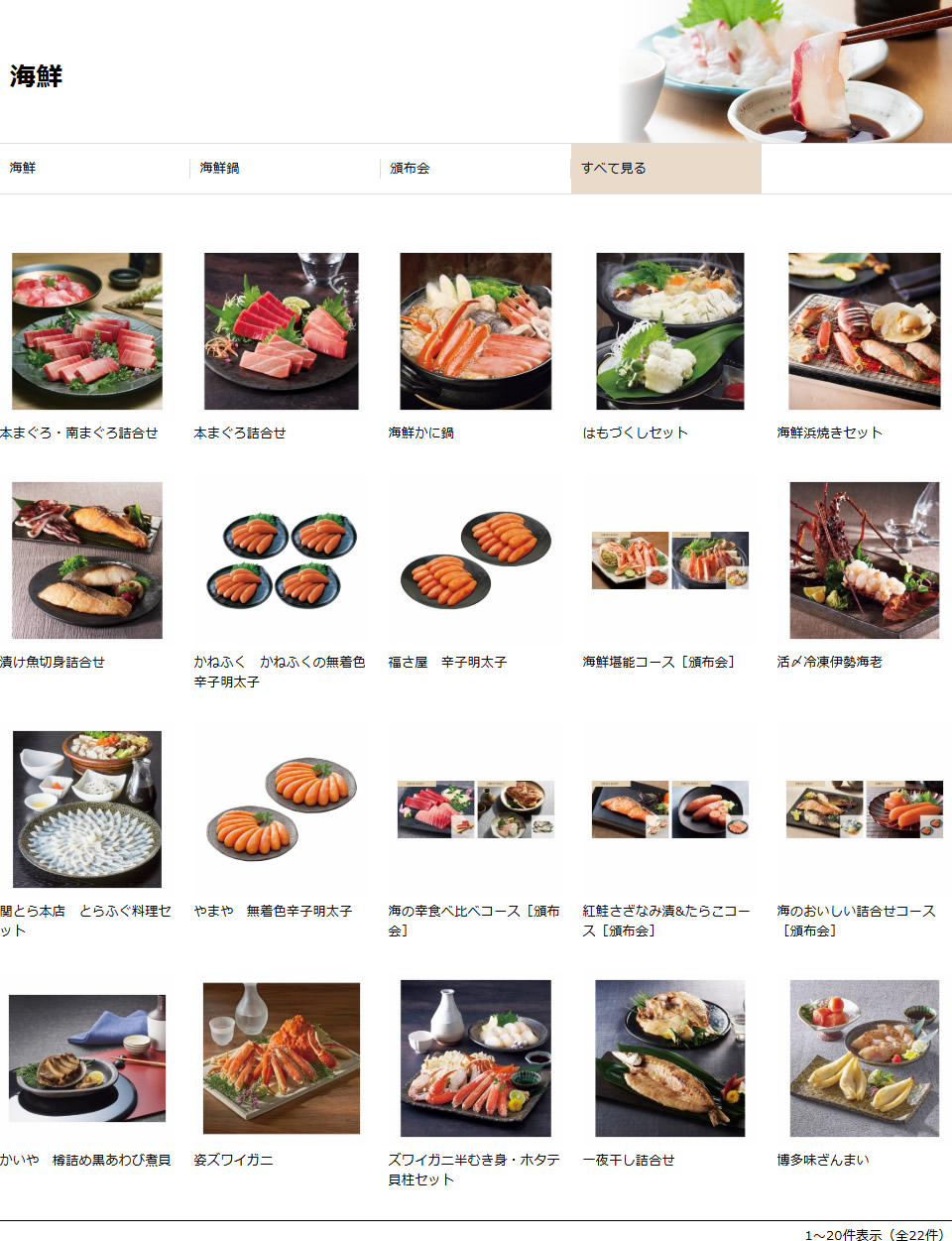View 一夜干し詰合せ product
The image size is (952, 1241).
click(x=670, y=1058)
